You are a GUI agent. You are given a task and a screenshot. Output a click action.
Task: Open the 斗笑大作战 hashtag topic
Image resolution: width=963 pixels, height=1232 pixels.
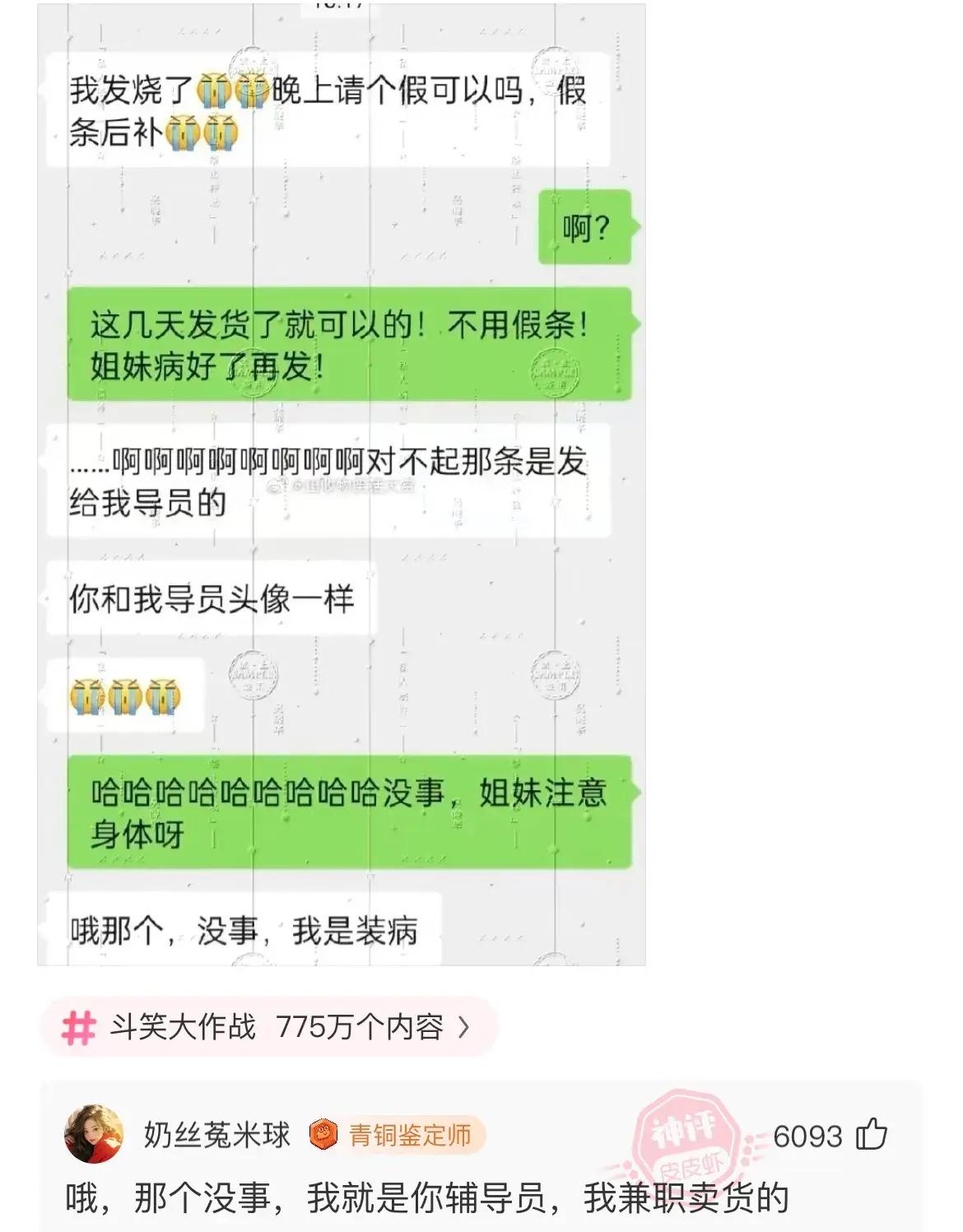[268, 1026]
